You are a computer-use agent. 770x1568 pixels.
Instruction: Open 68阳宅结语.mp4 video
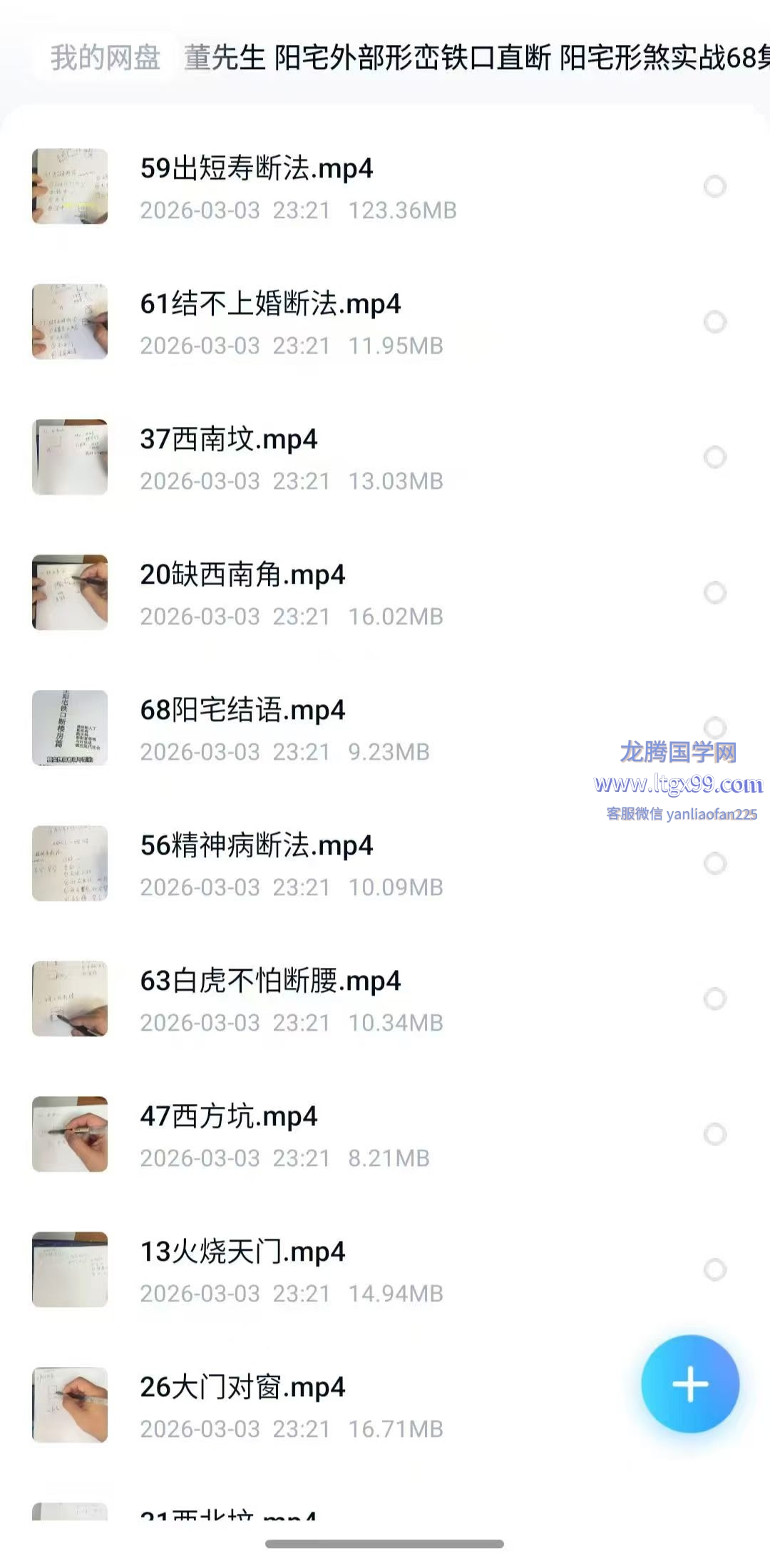[x=242, y=711]
